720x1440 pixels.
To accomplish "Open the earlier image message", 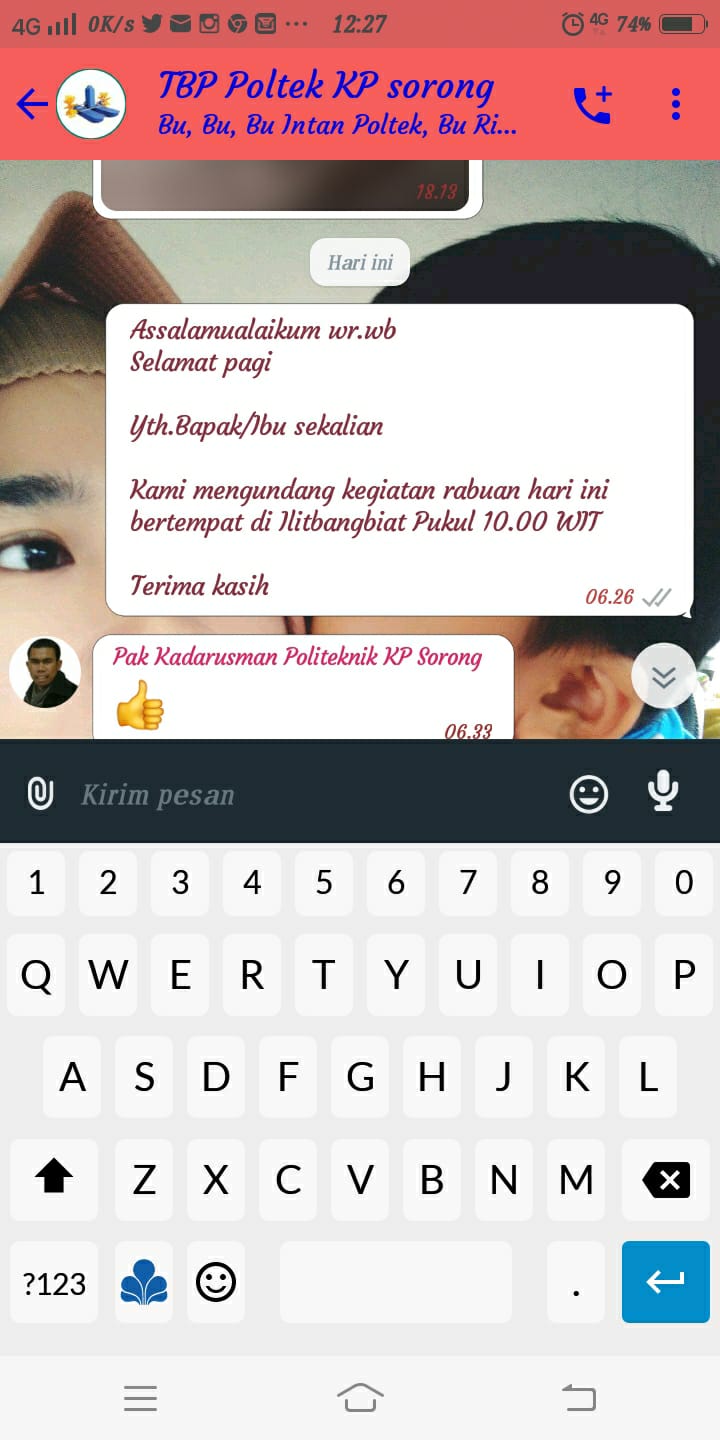I will pyautogui.click(x=286, y=185).
